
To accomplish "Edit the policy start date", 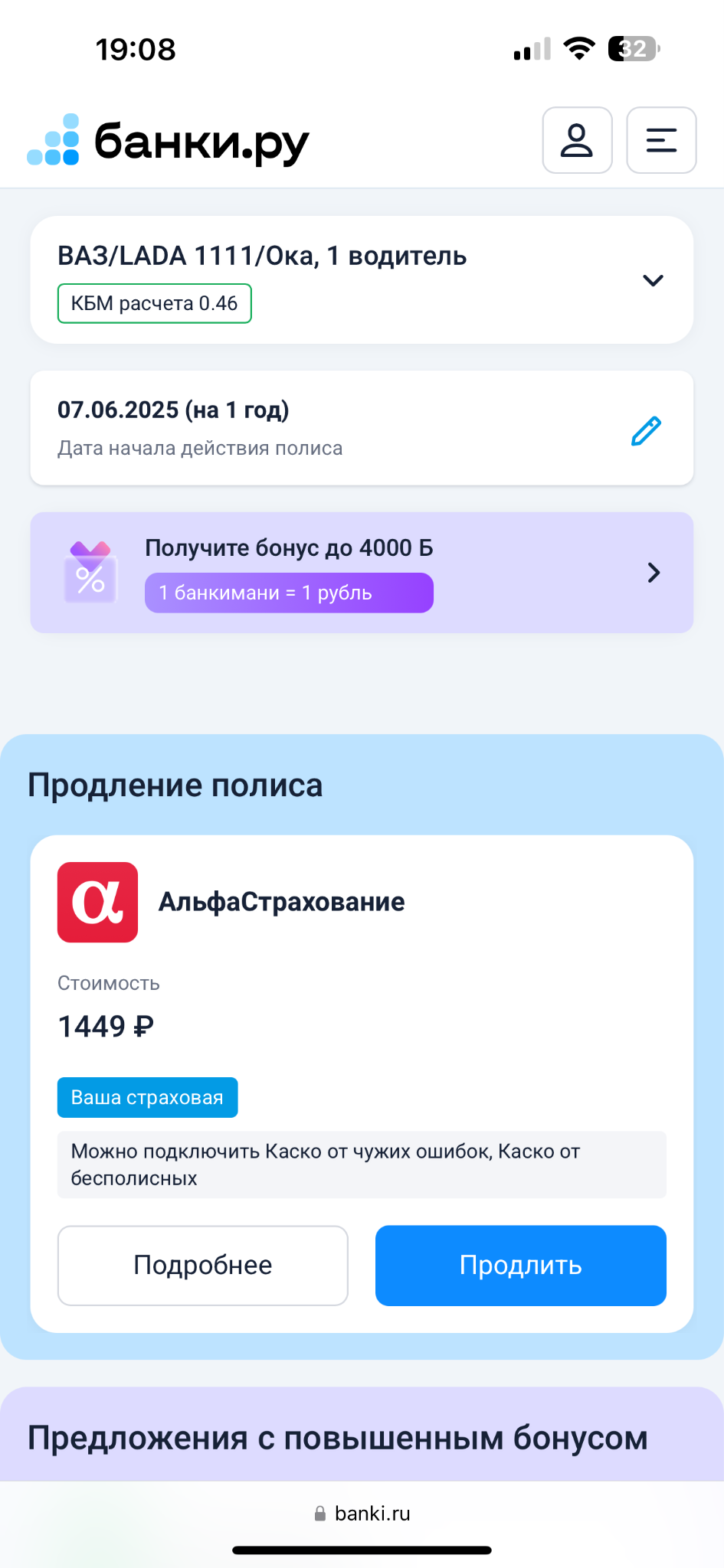I will [x=646, y=431].
